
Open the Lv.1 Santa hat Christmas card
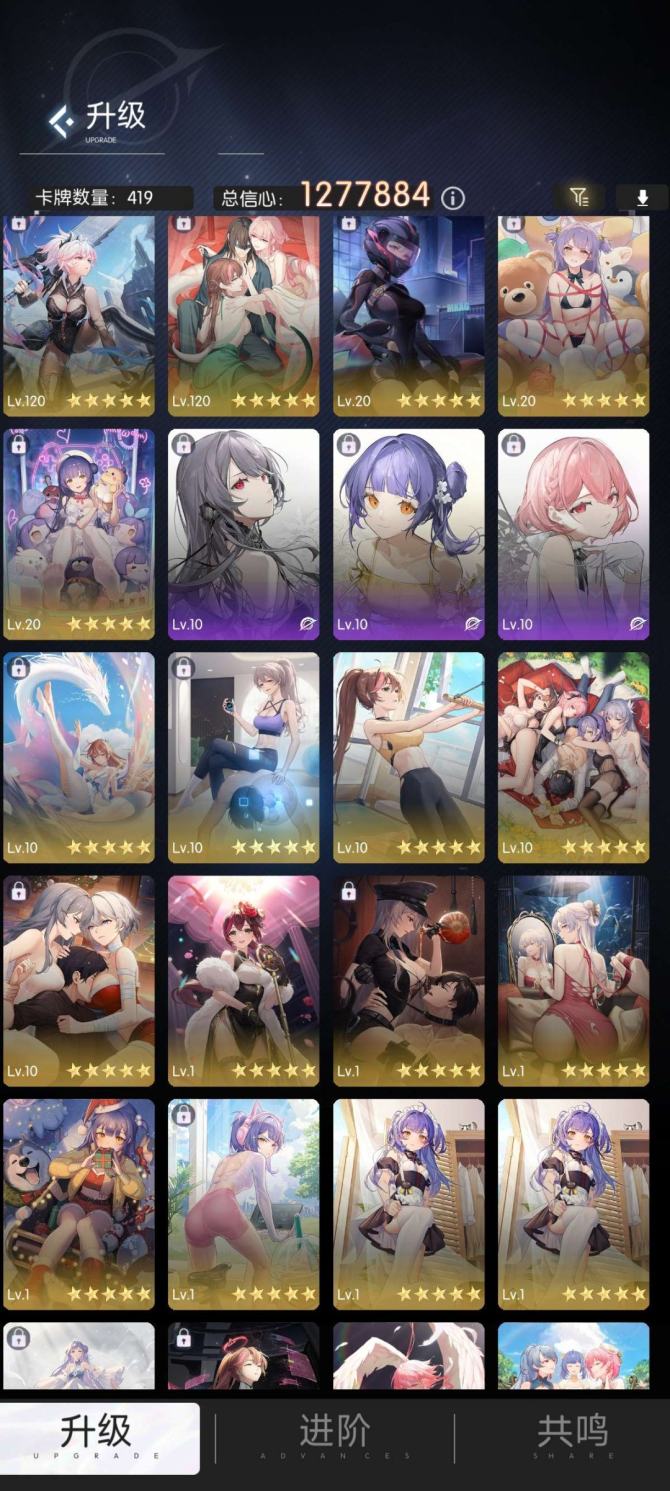tap(79, 1203)
